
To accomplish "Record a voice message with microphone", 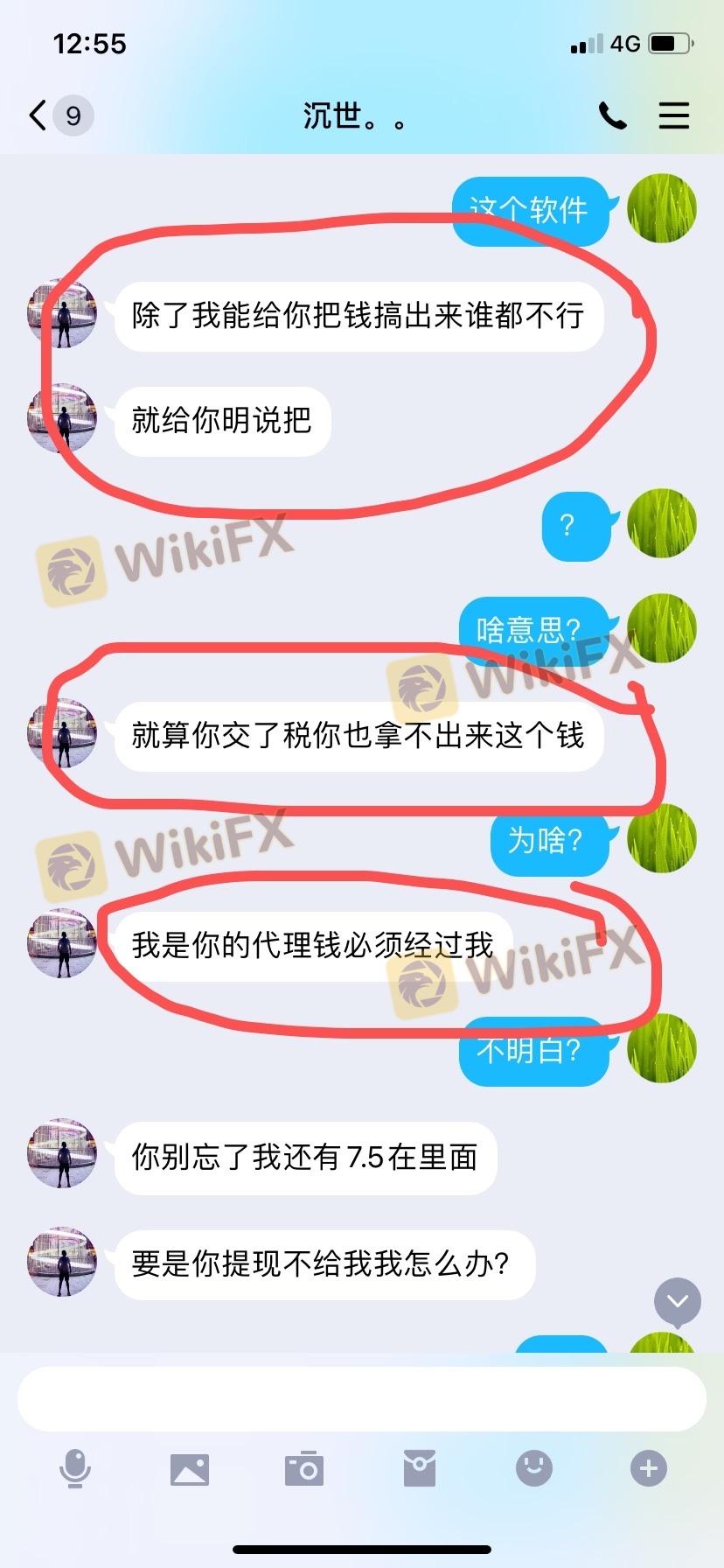I will pos(75,1468).
